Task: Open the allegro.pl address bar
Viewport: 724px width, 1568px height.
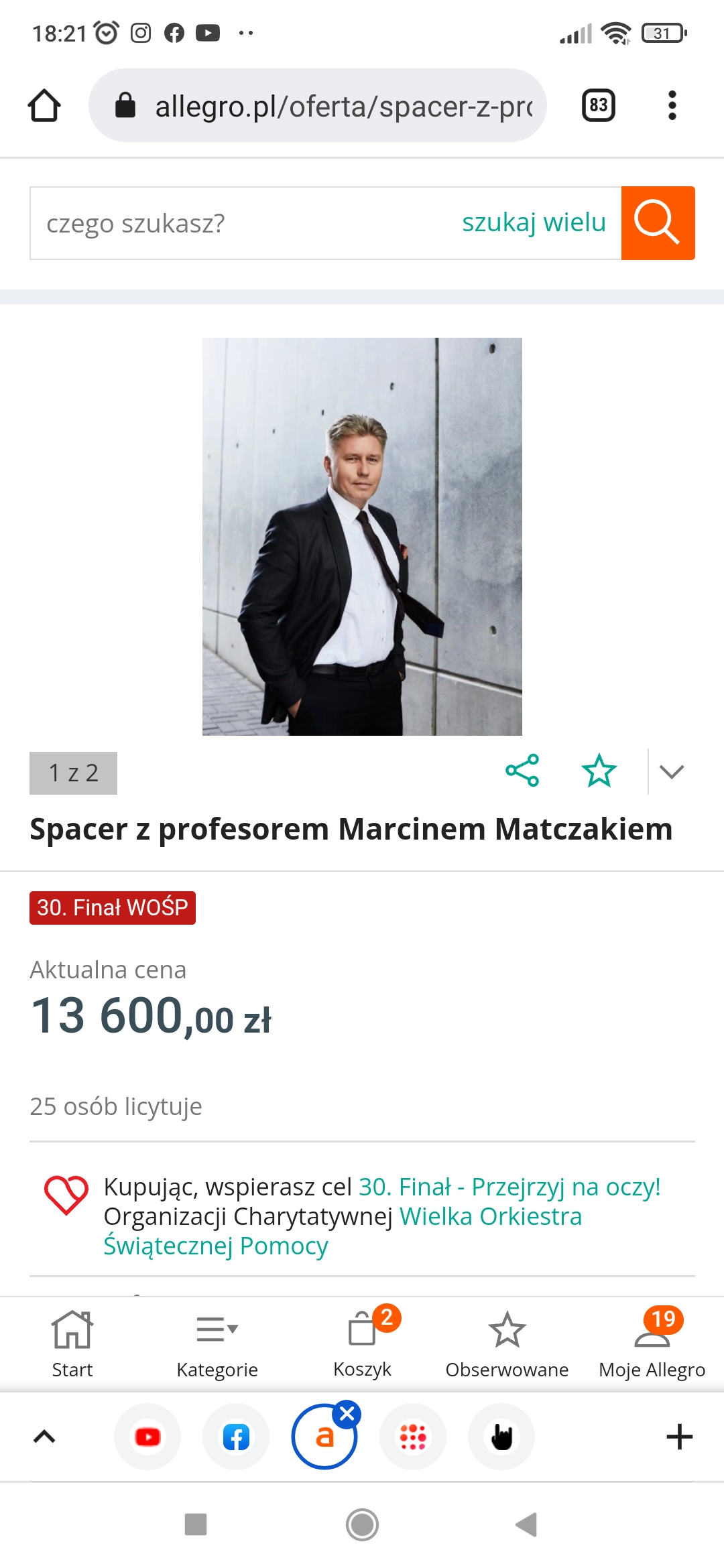Action: 317,105
